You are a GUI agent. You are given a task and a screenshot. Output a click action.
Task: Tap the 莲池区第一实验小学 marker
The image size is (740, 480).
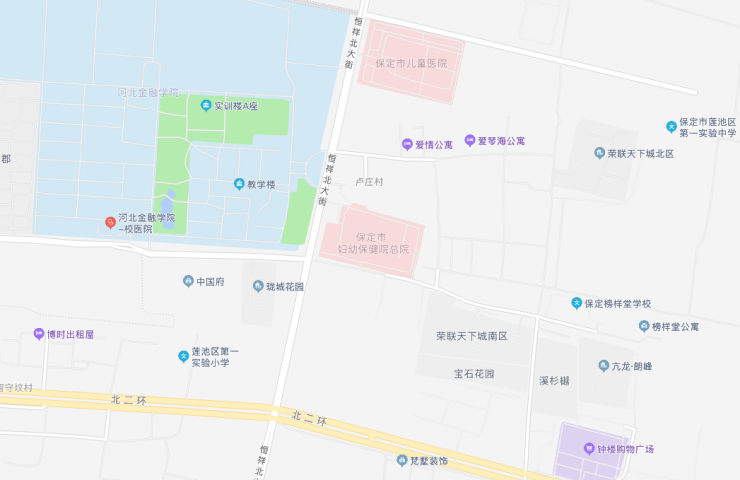pos(183,356)
